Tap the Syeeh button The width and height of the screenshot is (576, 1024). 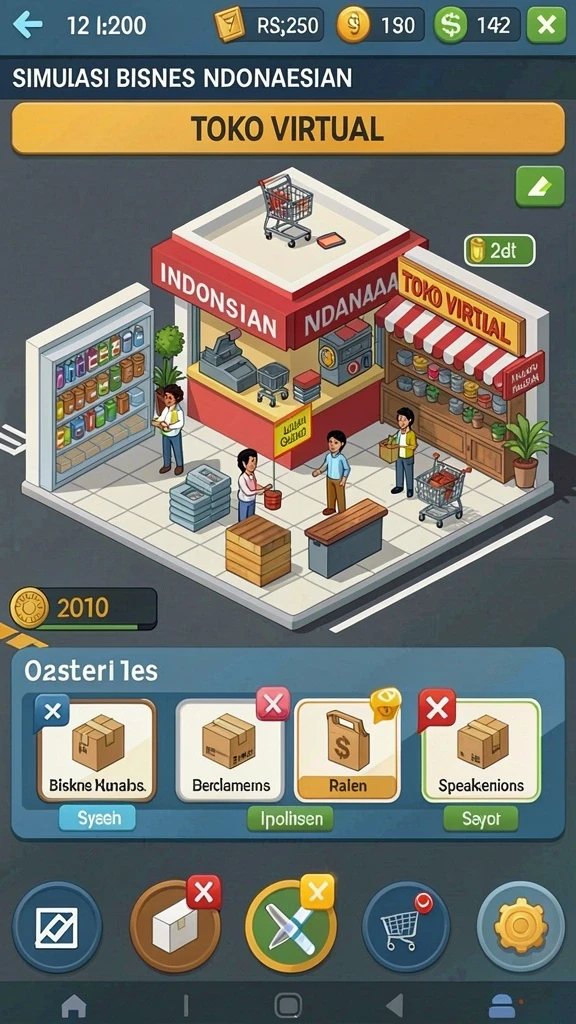pyautogui.click(x=97, y=818)
